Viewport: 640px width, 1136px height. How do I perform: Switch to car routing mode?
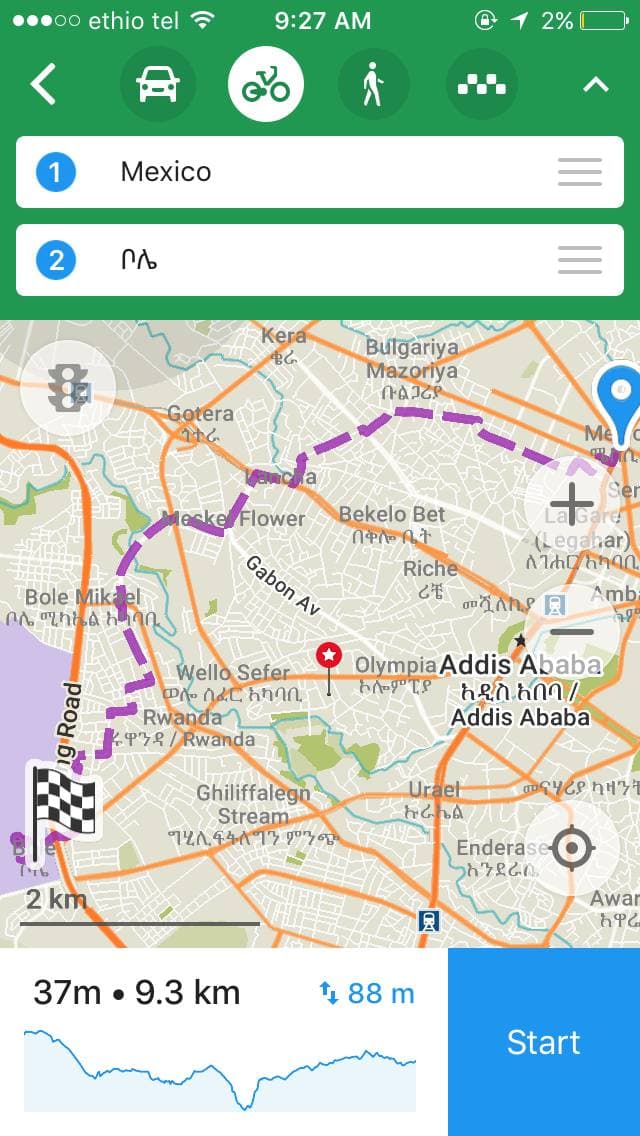[x=157, y=85]
